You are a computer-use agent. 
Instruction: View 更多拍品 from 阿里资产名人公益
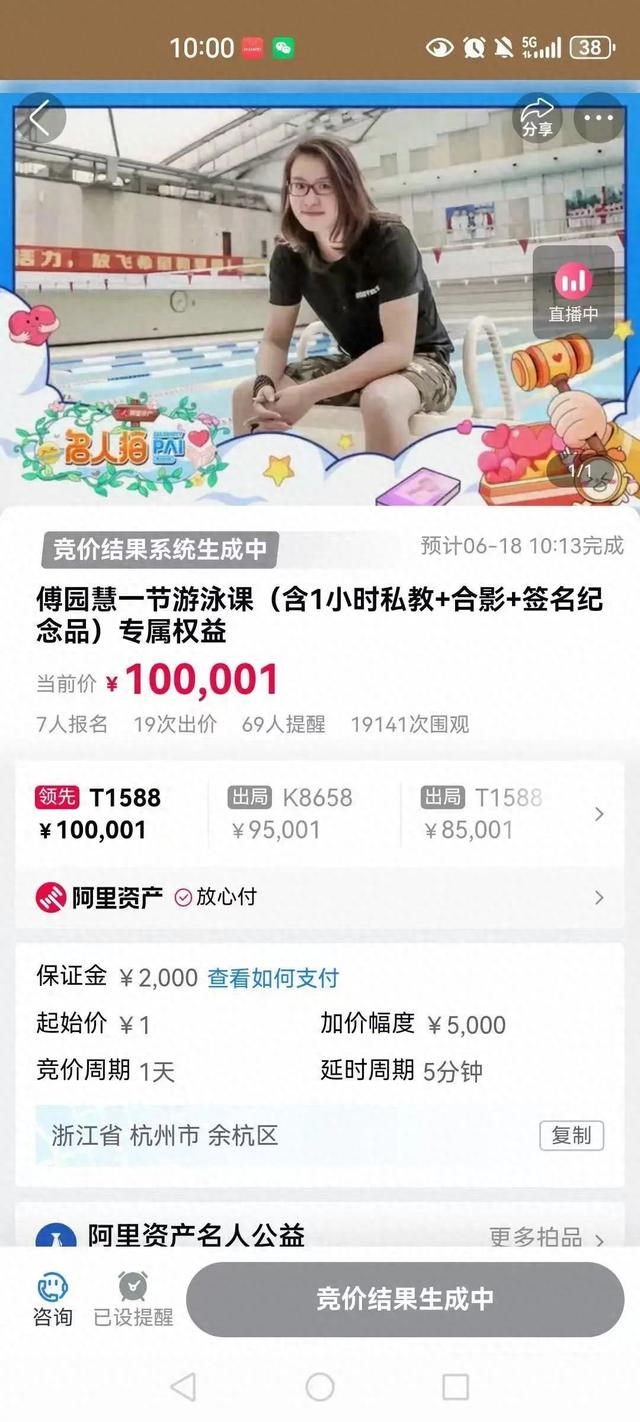(x=546, y=1238)
